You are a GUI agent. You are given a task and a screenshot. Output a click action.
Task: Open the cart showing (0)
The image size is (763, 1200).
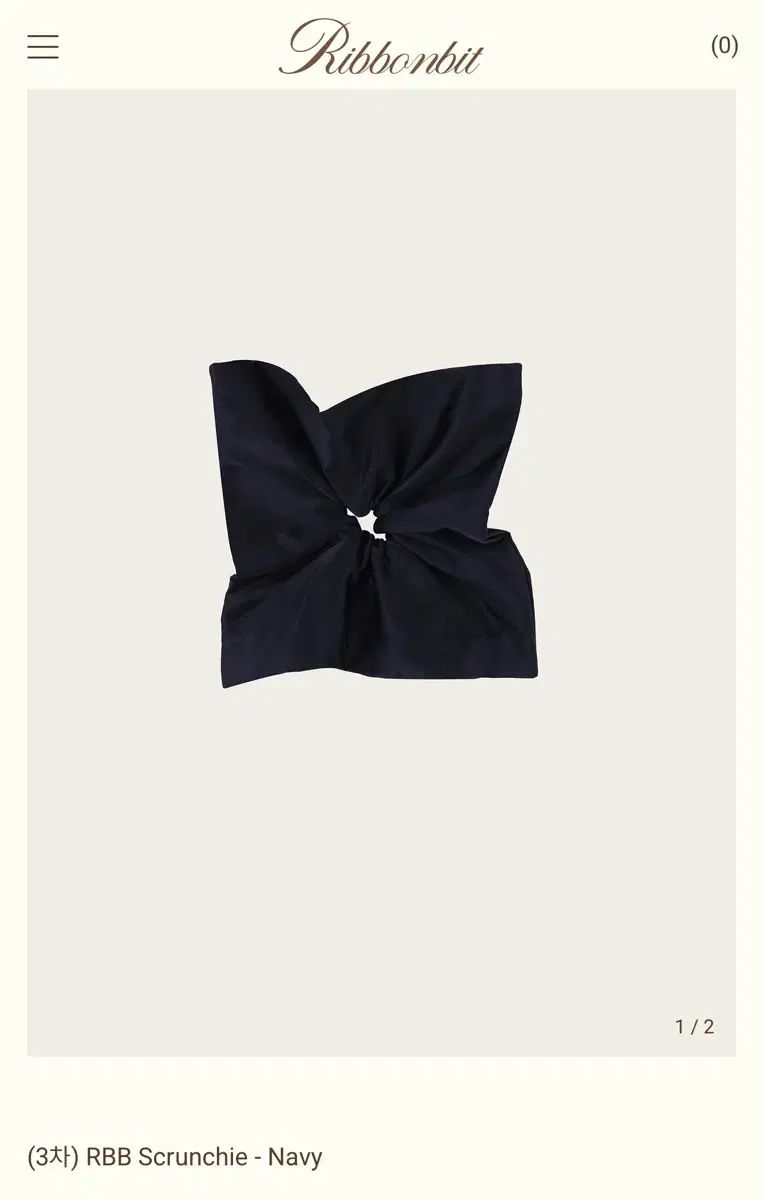click(x=724, y=46)
